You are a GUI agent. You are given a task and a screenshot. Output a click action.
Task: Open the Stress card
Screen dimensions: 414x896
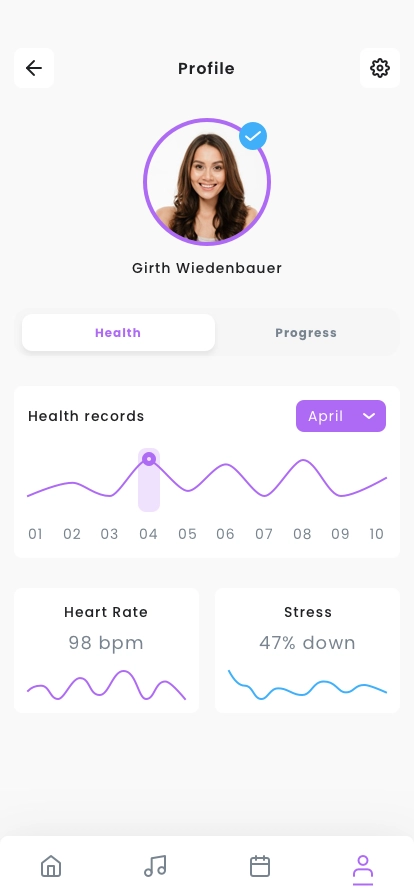coord(308,650)
